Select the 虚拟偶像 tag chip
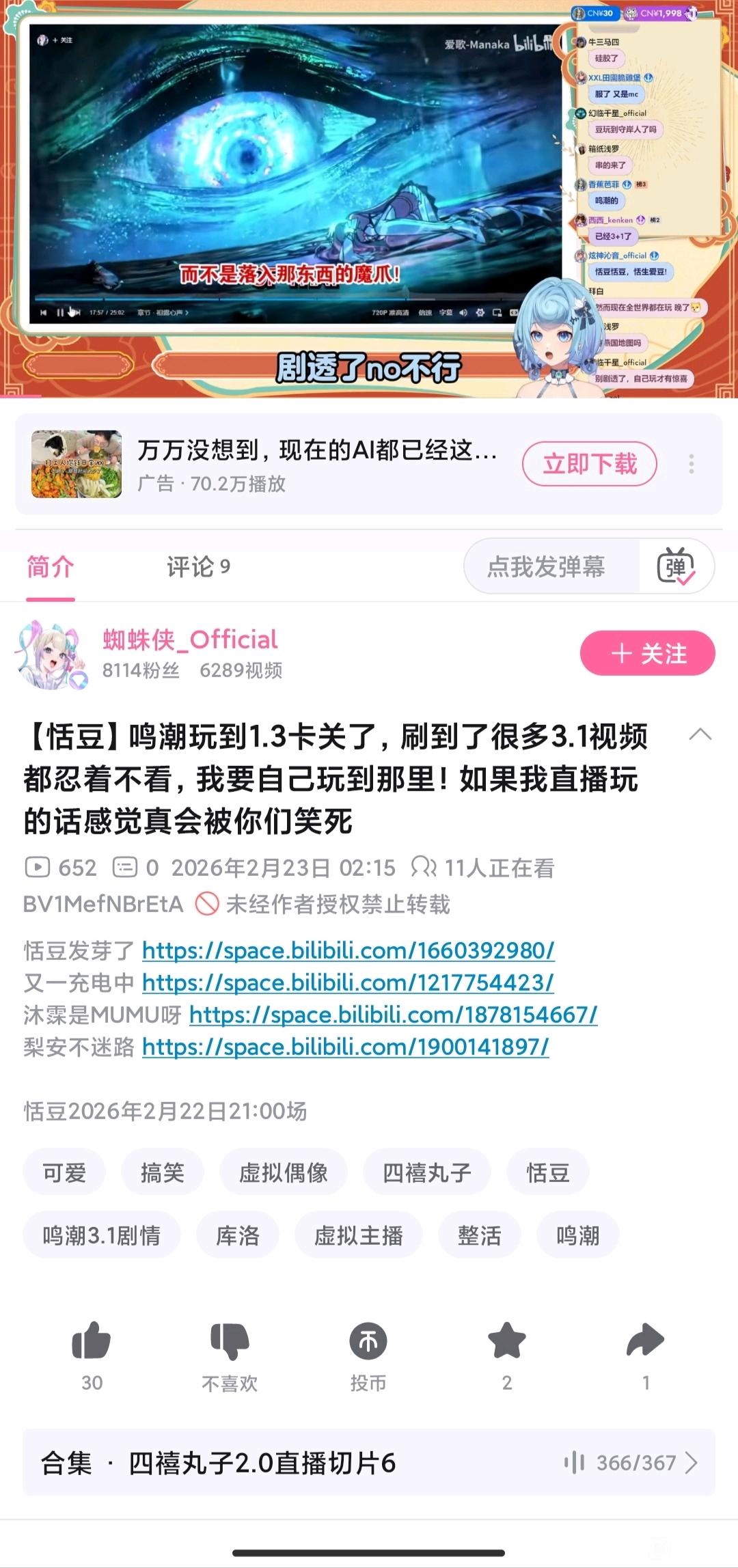 [284, 1172]
